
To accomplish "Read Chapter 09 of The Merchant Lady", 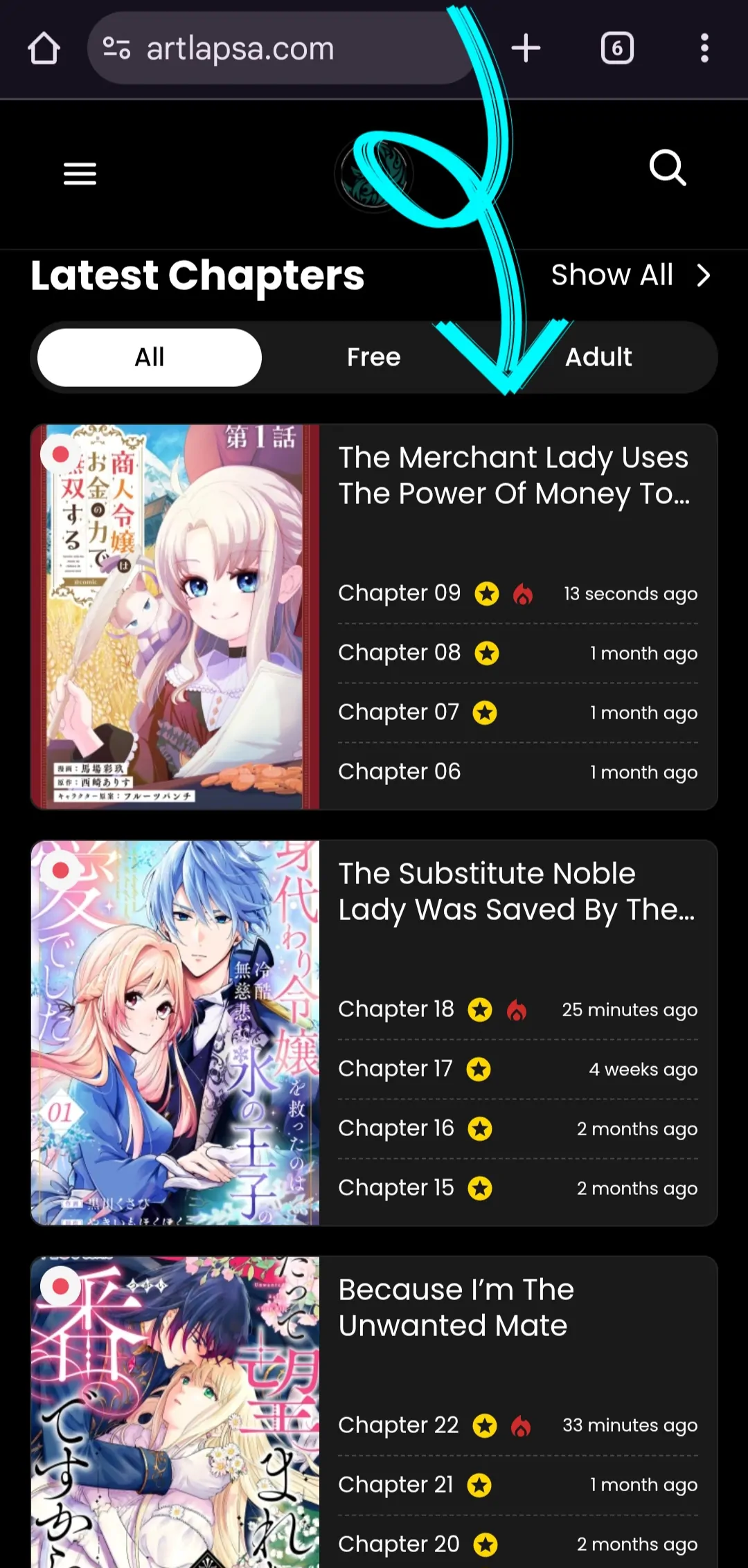I will (x=400, y=593).
